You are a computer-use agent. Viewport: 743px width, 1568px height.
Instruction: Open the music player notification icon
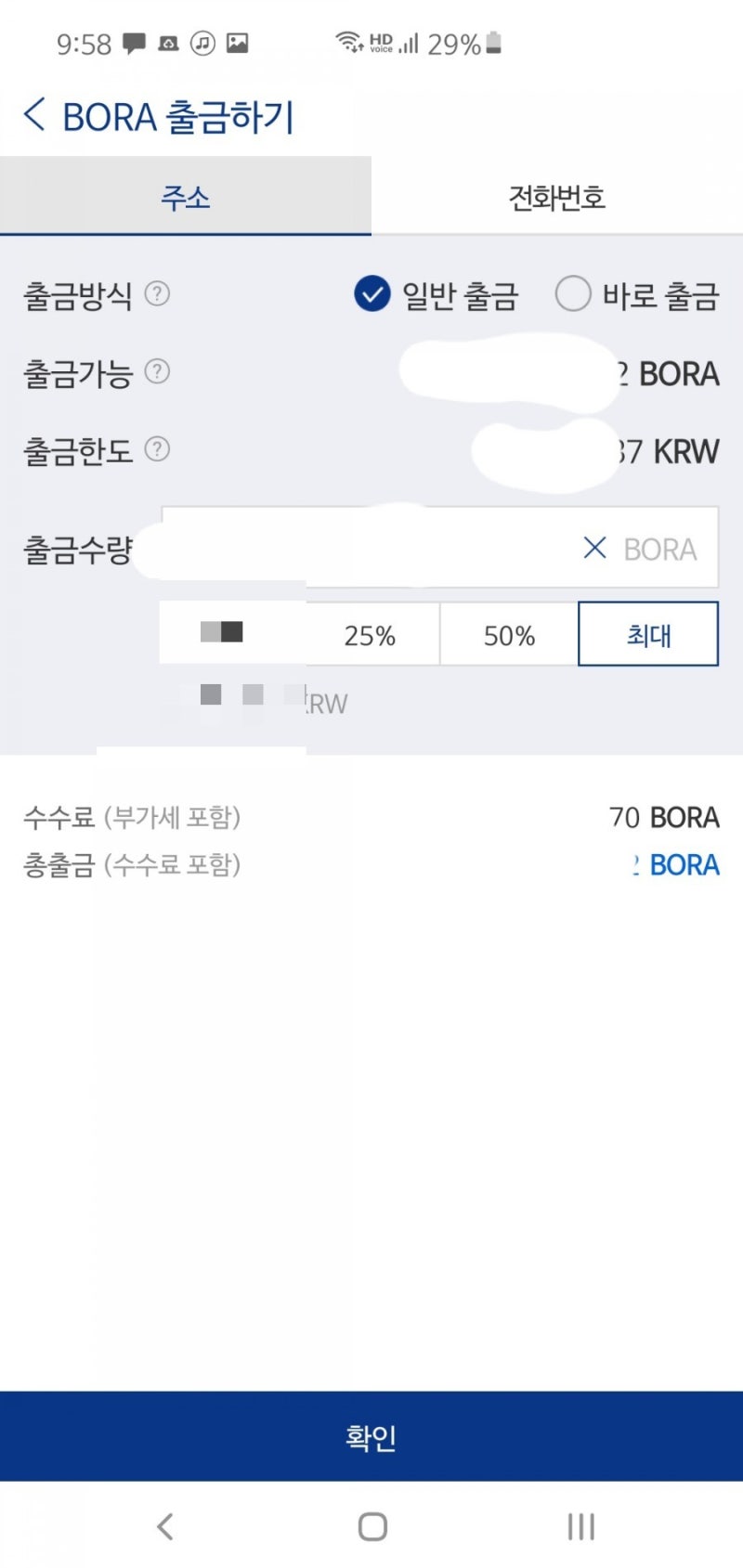tap(203, 42)
